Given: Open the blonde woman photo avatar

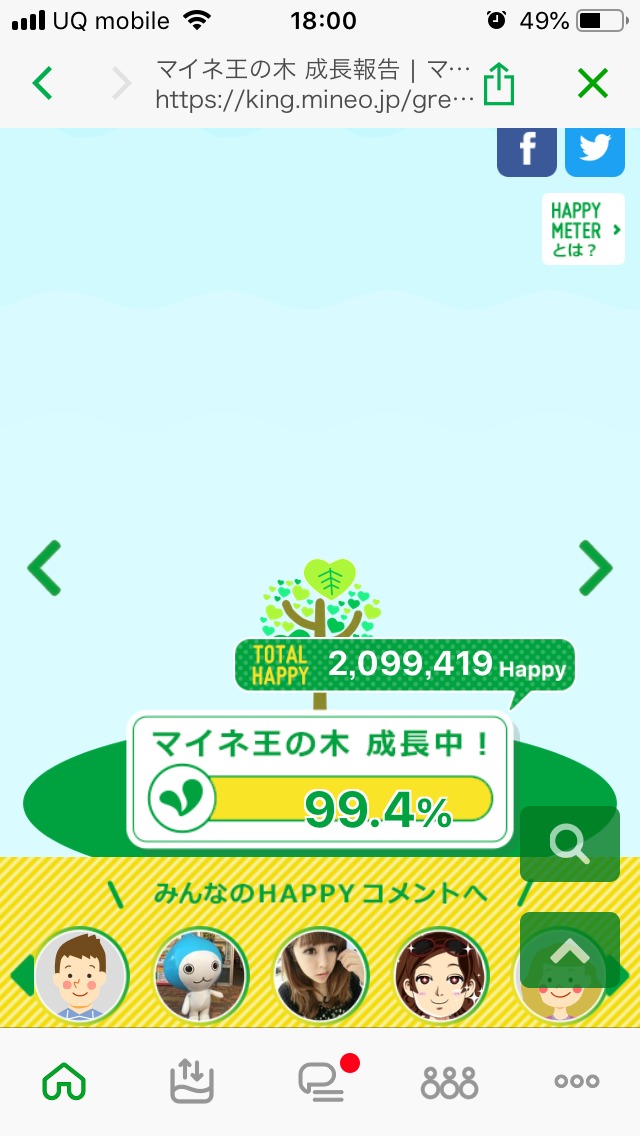Looking at the screenshot, I should (x=321, y=975).
